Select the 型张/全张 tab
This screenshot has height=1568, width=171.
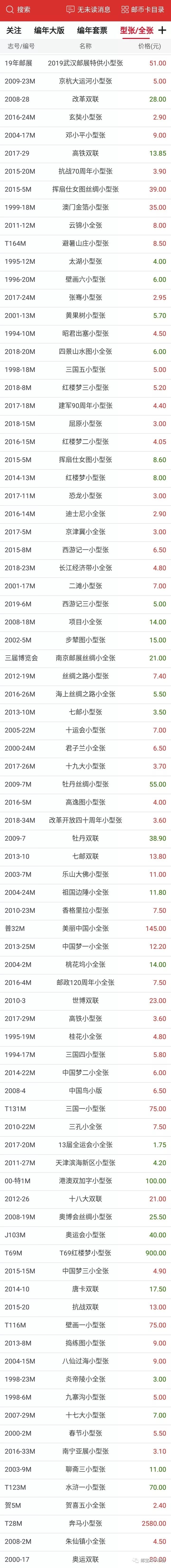click(136, 30)
